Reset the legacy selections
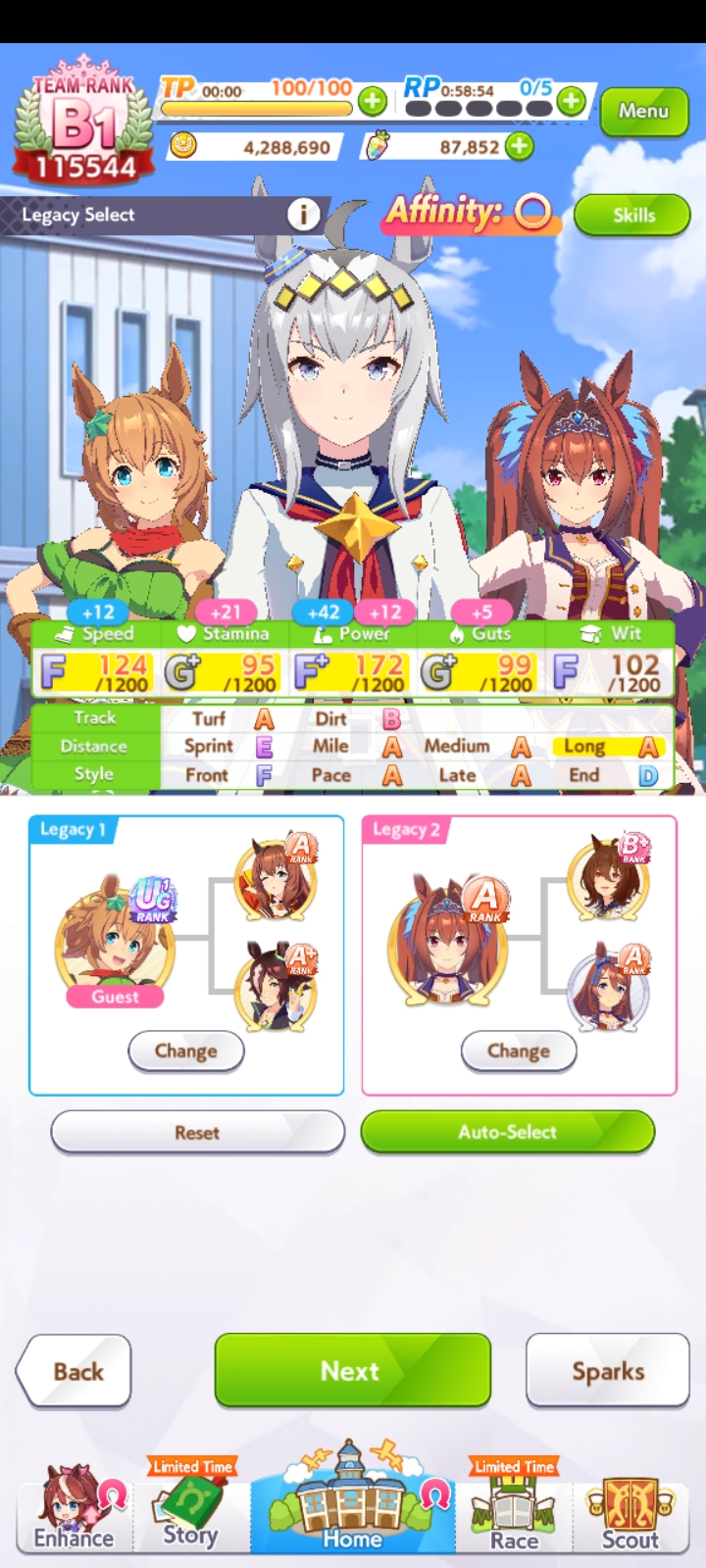This screenshot has height=1568, width=706. coord(197,1133)
